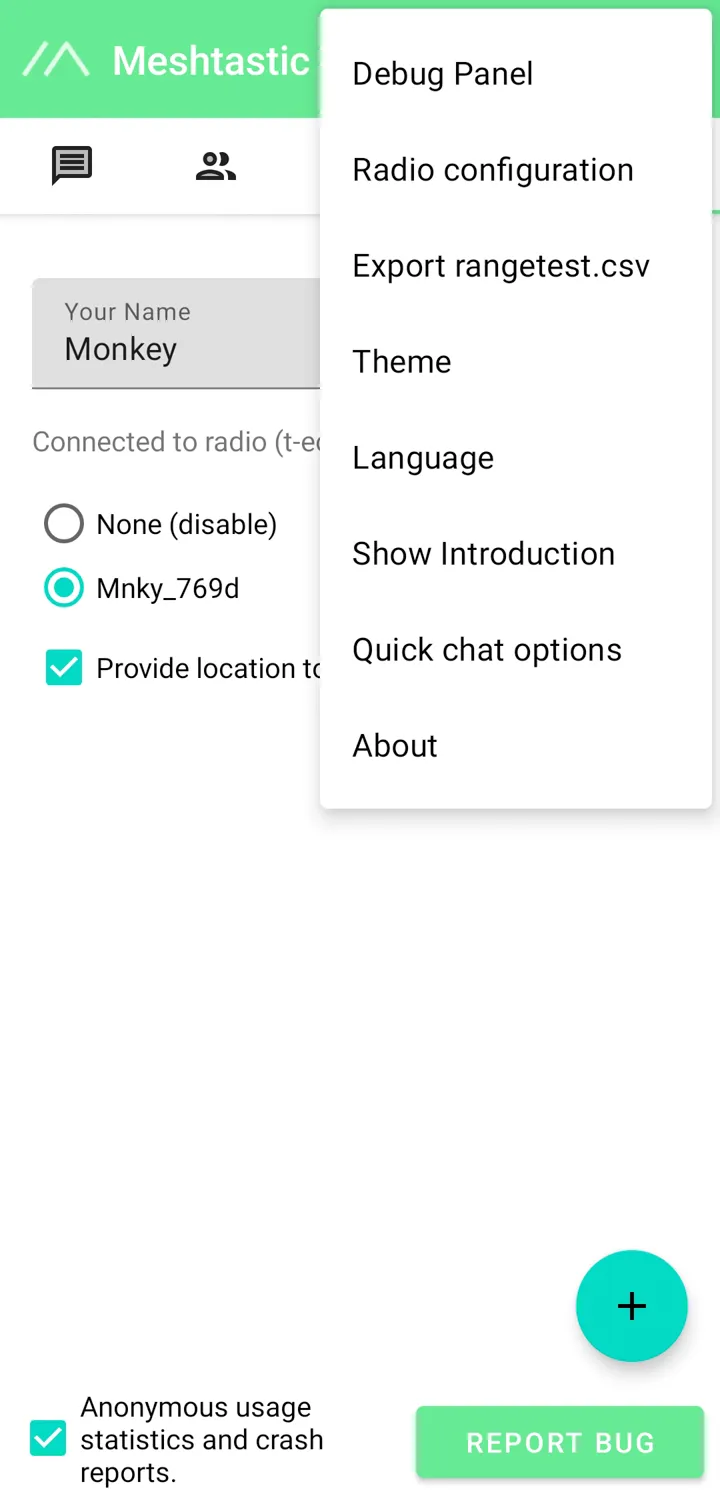This screenshot has height=1506, width=720.
Task: Switch to the messages tab
Action: click(x=72, y=166)
